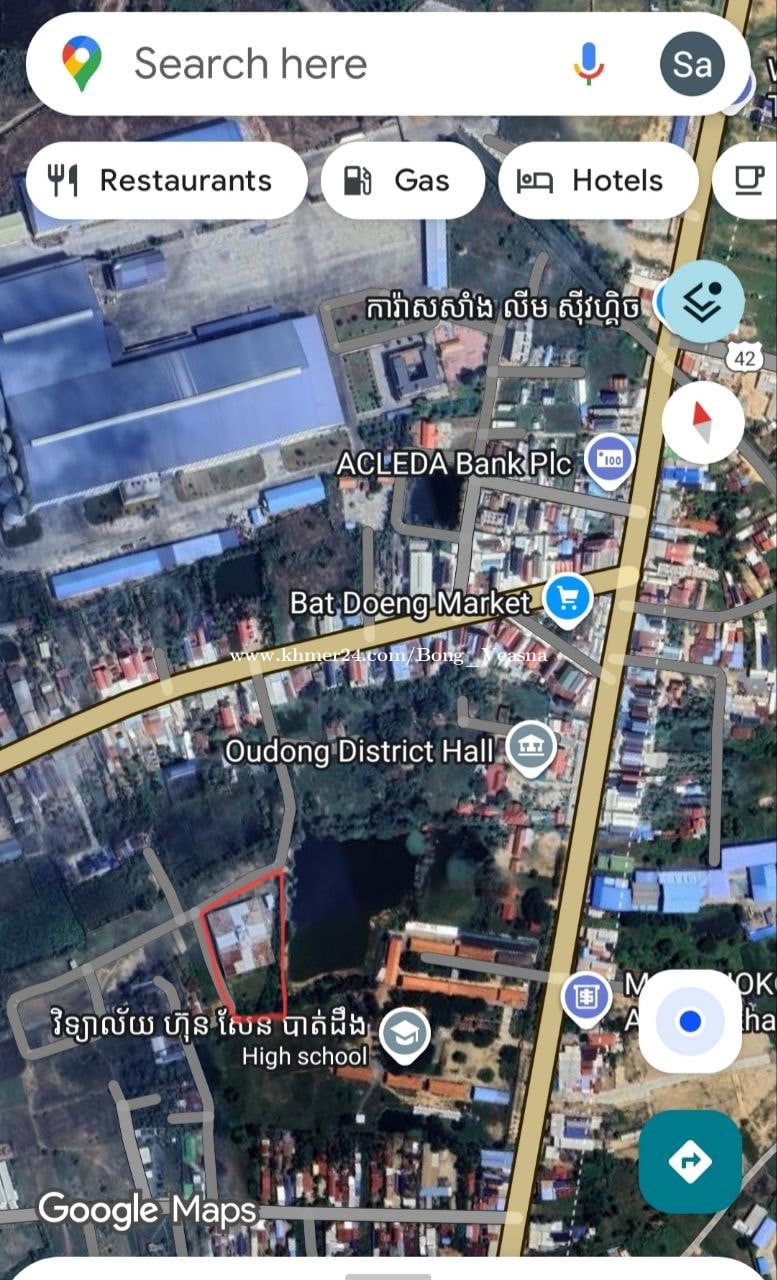Open directions with the arrow button
The height and width of the screenshot is (1280, 777).
(x=690, y=1161)
